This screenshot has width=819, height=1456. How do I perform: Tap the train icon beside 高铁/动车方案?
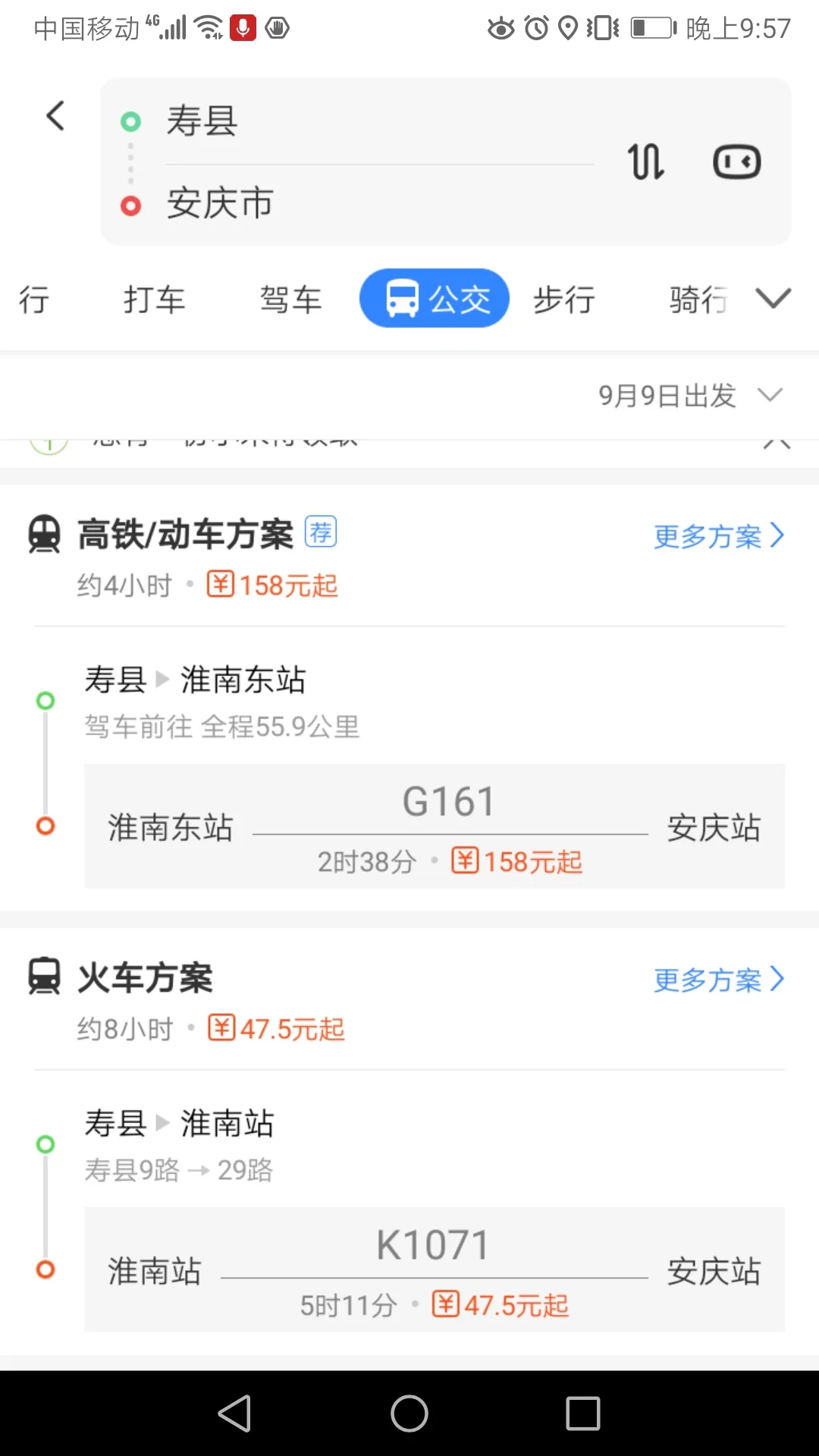pos(44,534)
